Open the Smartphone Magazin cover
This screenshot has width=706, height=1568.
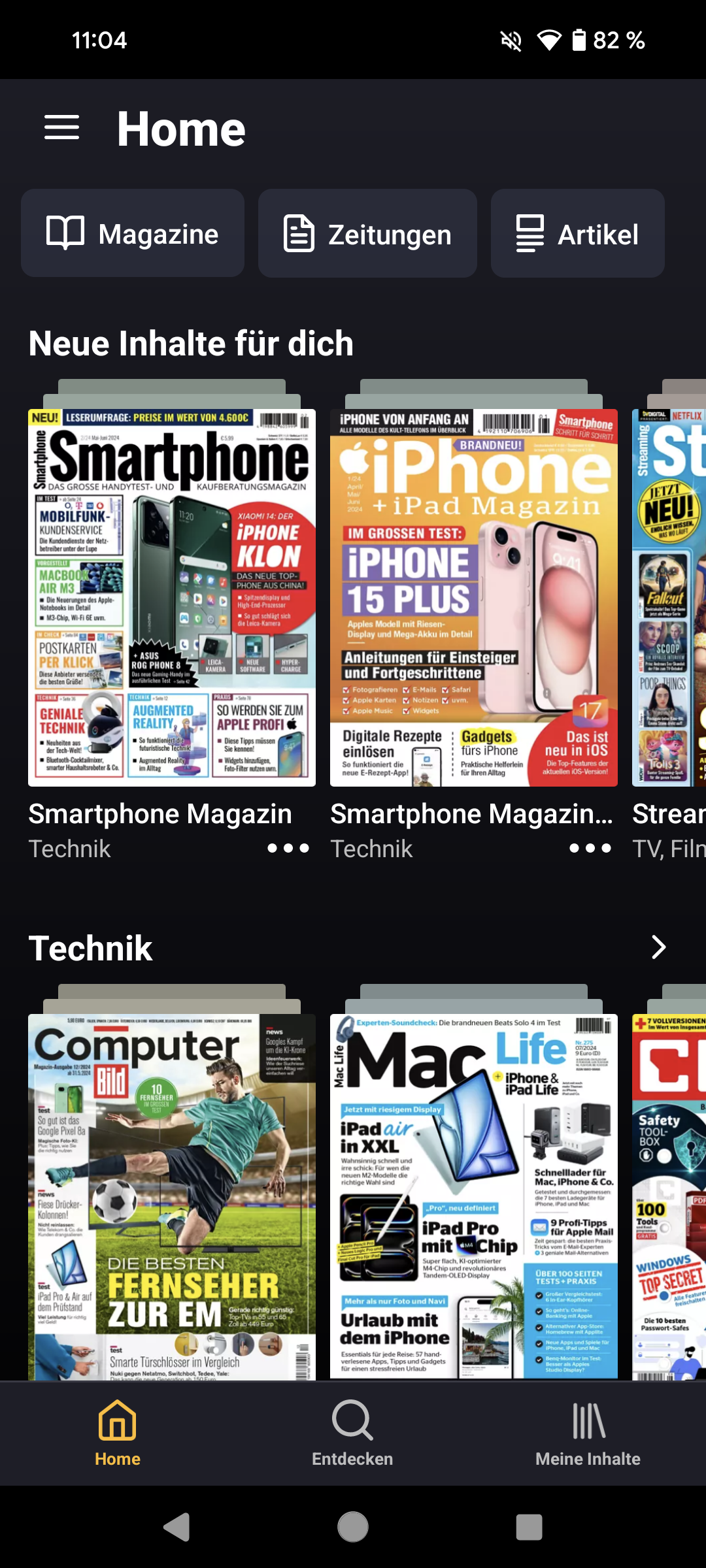[x=172, y=598]
